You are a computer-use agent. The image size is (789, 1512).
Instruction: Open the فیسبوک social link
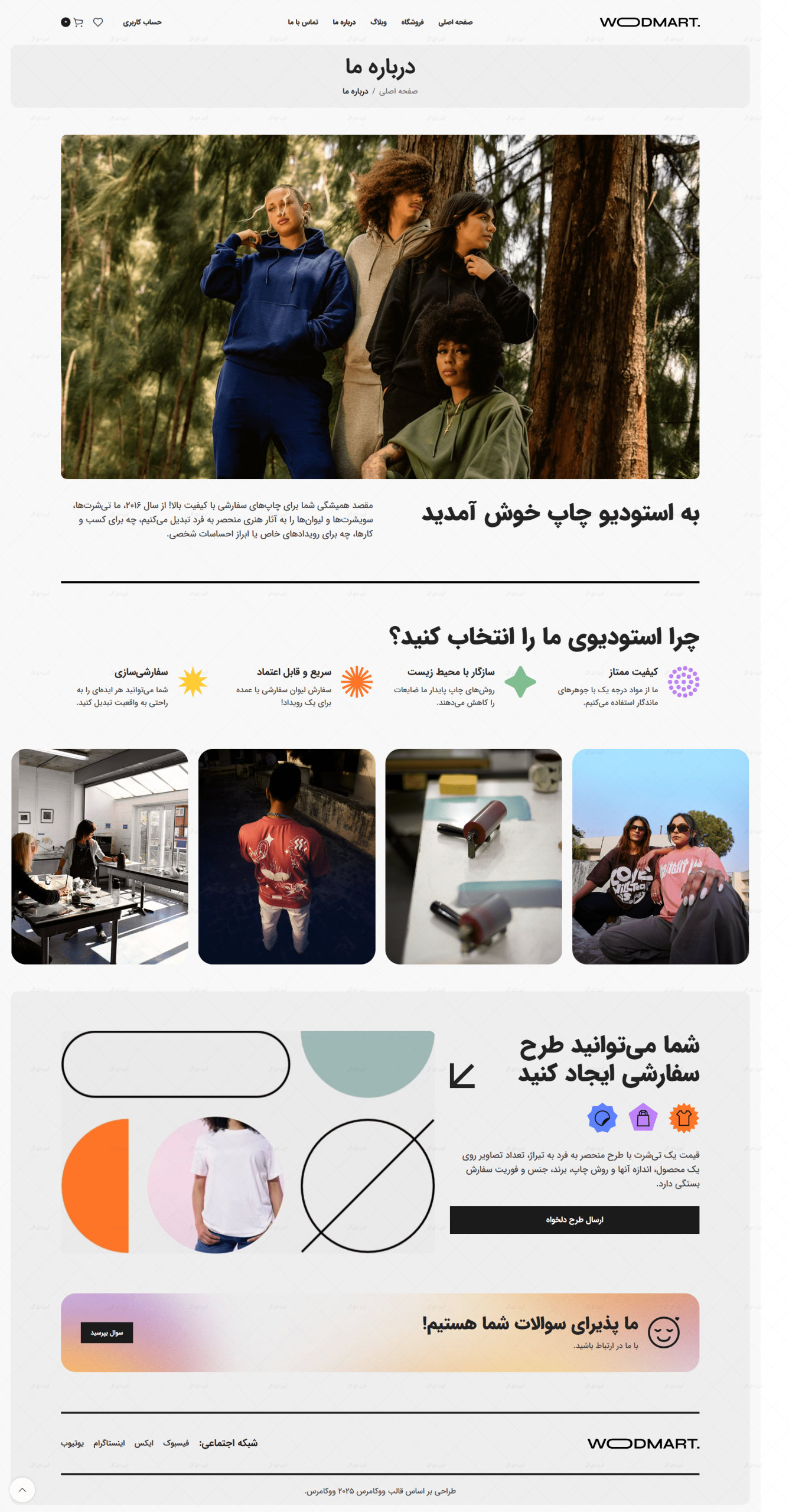tap(176, 1443)
